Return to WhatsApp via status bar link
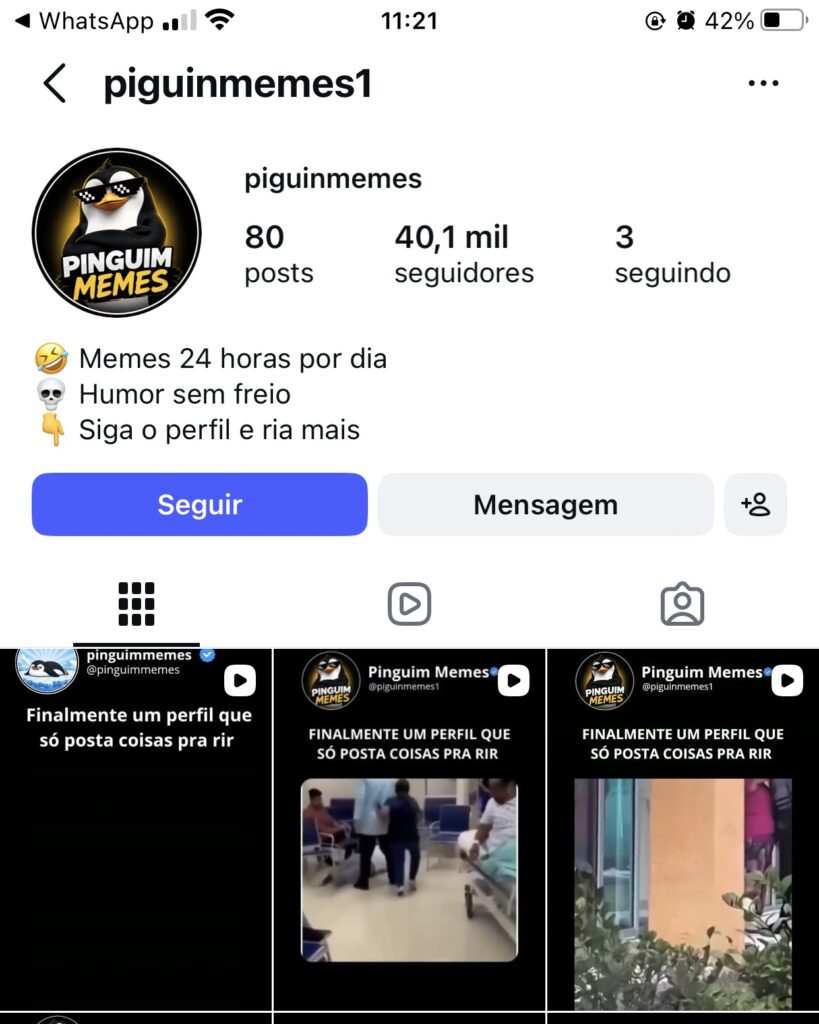Image resolution: width=819 pixels, height=1024 pixels. (84, 21)
